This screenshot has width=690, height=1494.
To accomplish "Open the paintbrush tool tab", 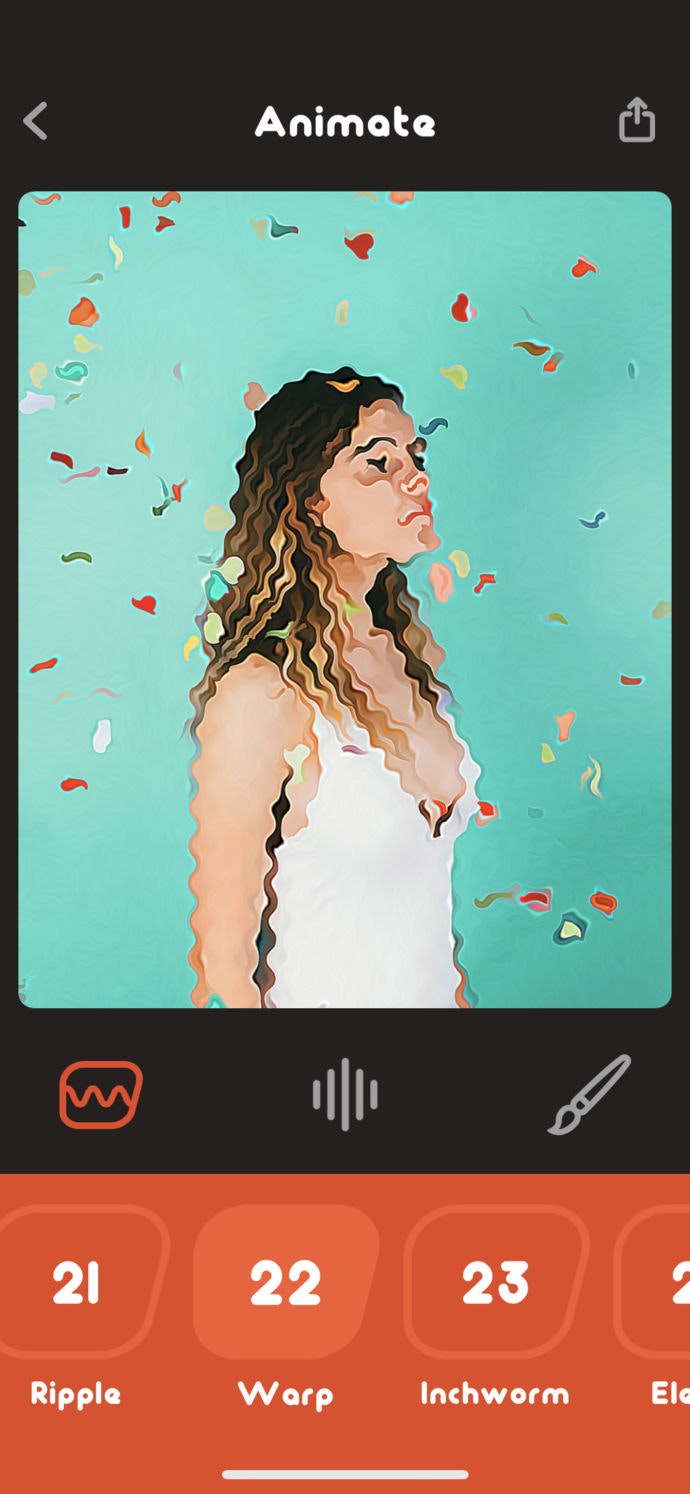I will [x=589, y=1094].
